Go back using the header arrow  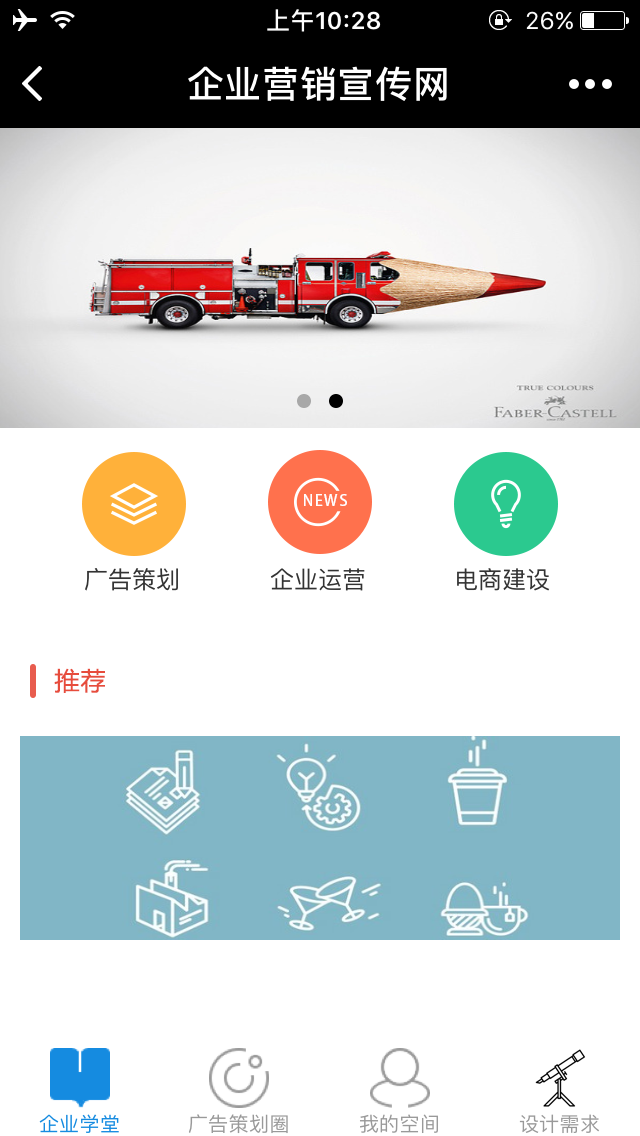click(x=33, y=84)
